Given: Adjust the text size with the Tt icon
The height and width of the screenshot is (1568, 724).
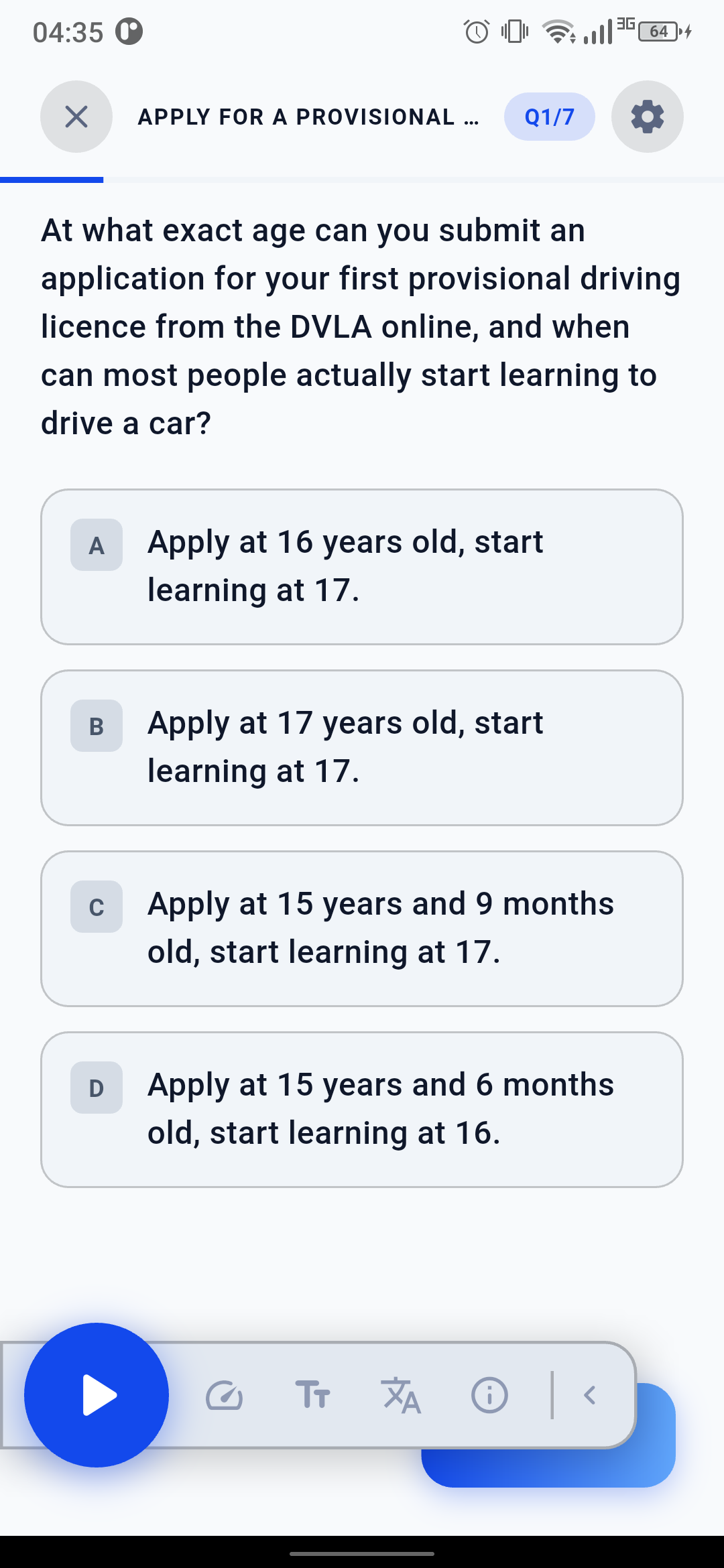Looking at the screenshot, I should tap(315, 1396).
